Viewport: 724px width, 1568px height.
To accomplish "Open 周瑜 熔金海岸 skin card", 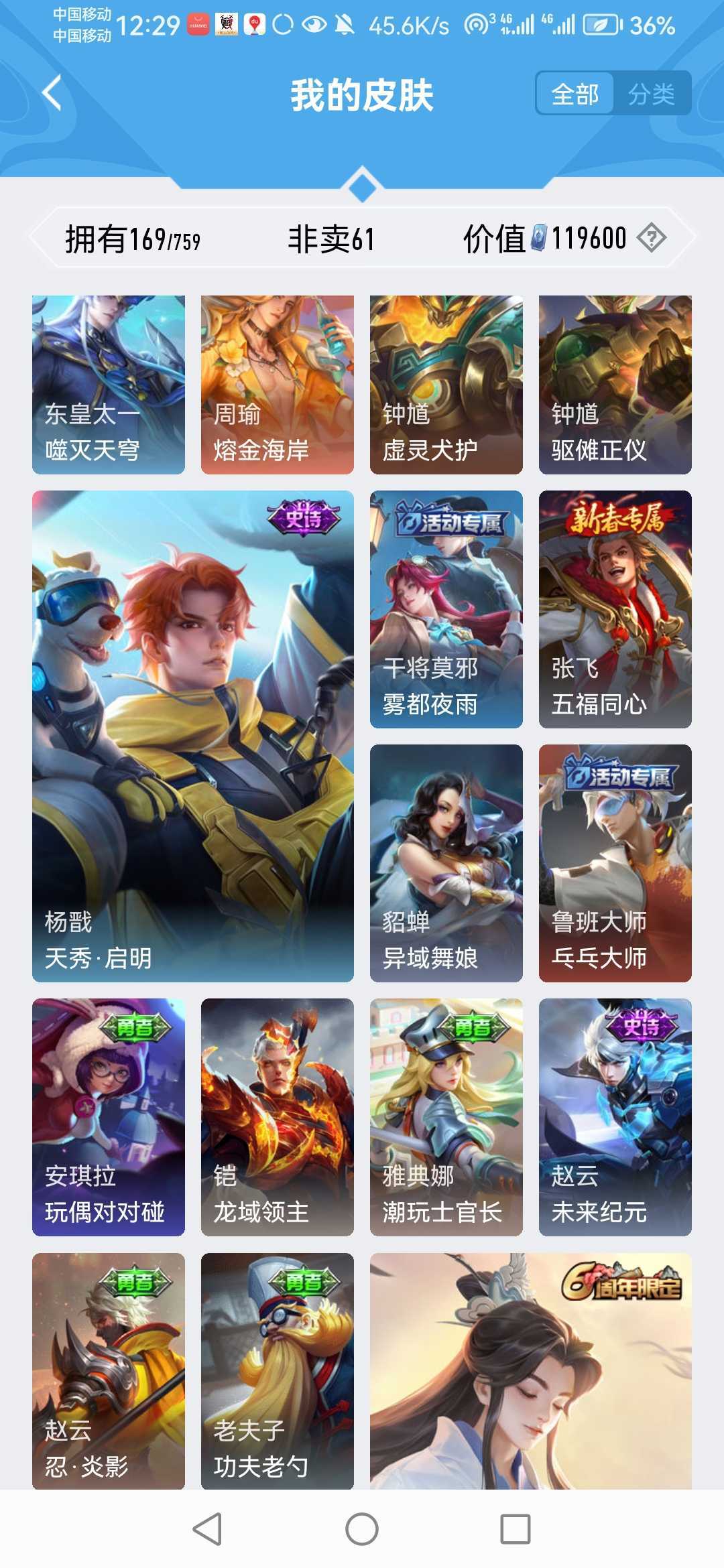I will tap(278, 385).
